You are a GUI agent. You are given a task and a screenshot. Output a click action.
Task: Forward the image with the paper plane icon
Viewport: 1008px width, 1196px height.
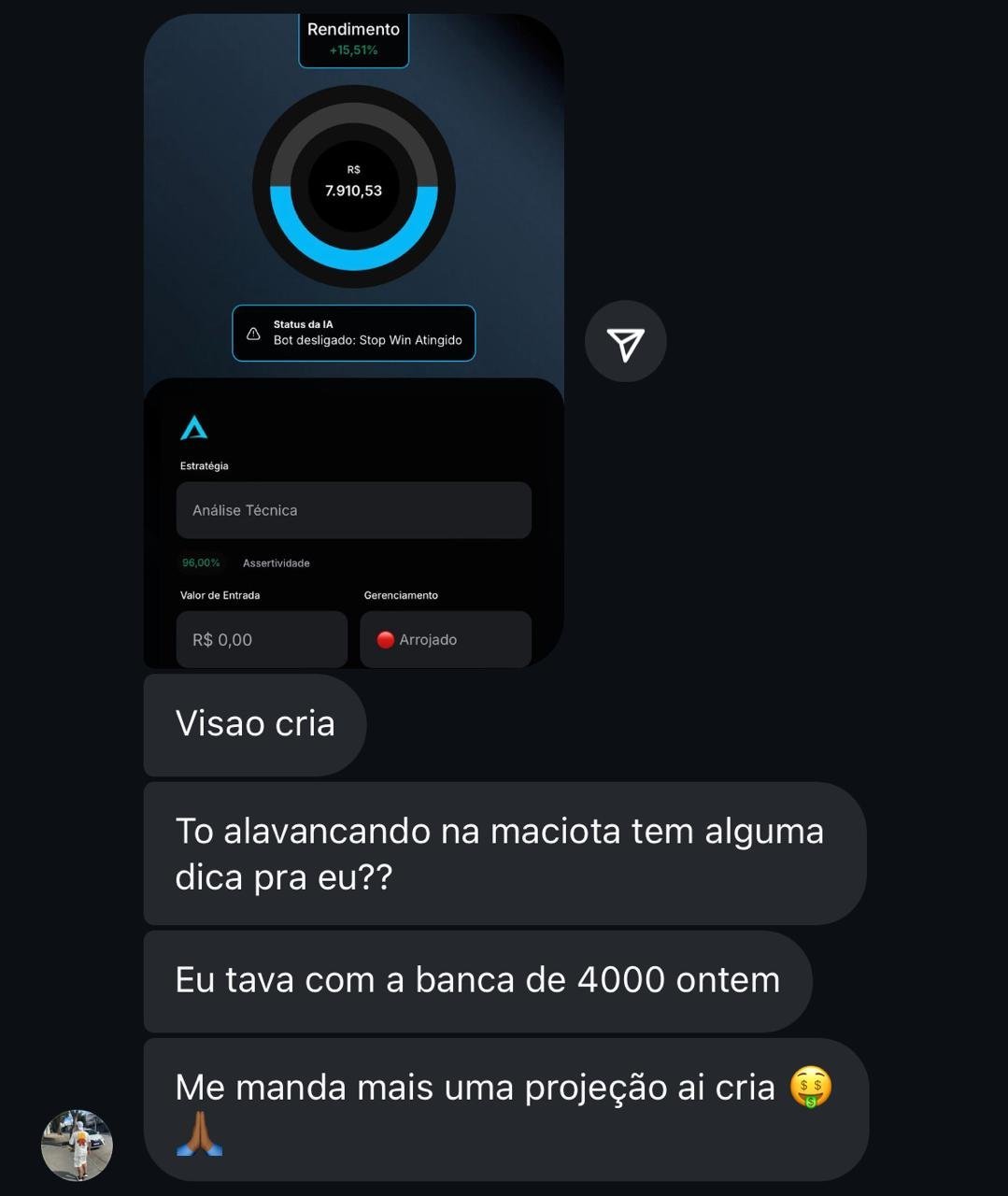coord(625,342)
